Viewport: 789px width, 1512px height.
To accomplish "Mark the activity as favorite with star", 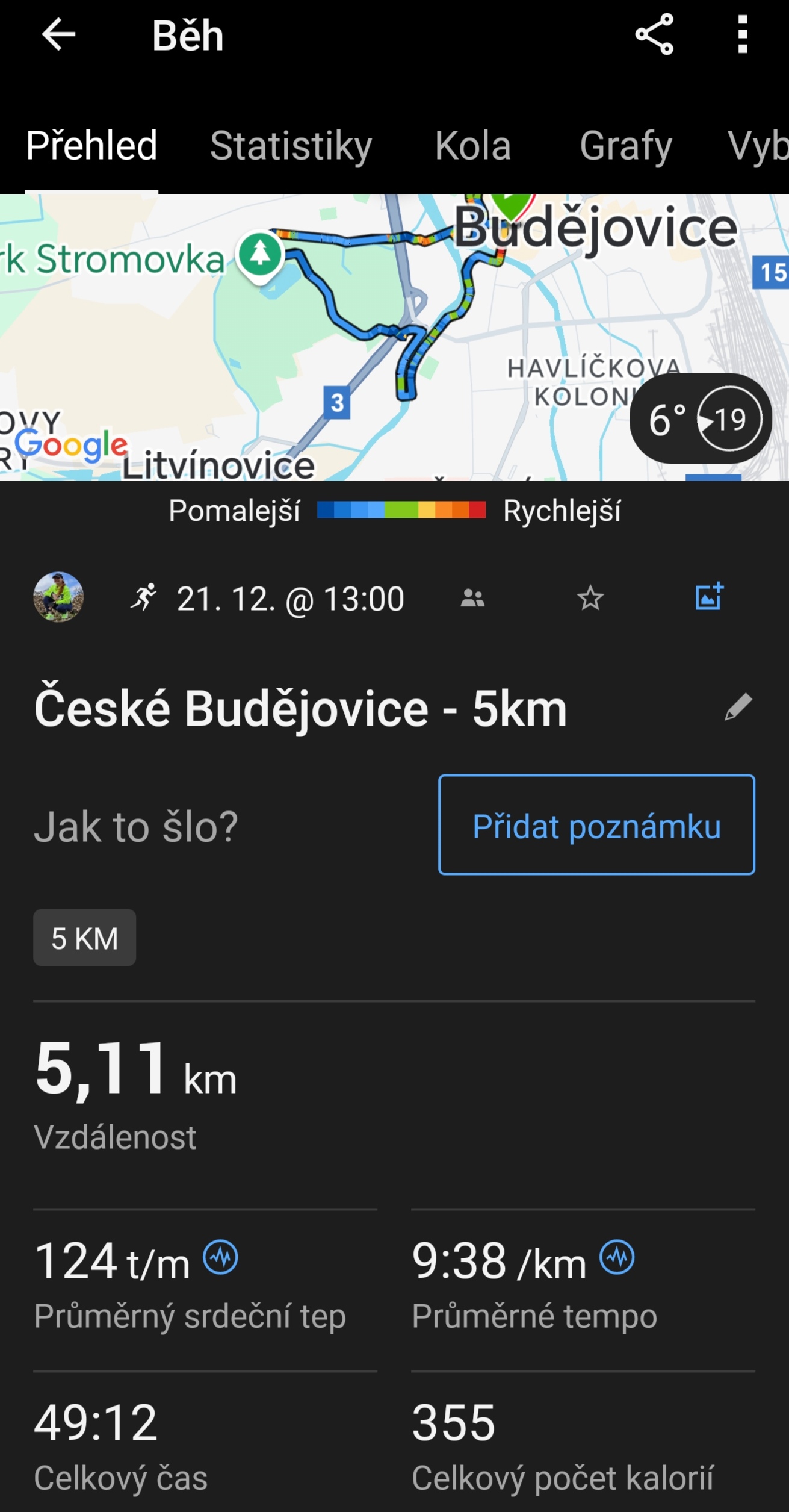I will [x=590, y=598].
